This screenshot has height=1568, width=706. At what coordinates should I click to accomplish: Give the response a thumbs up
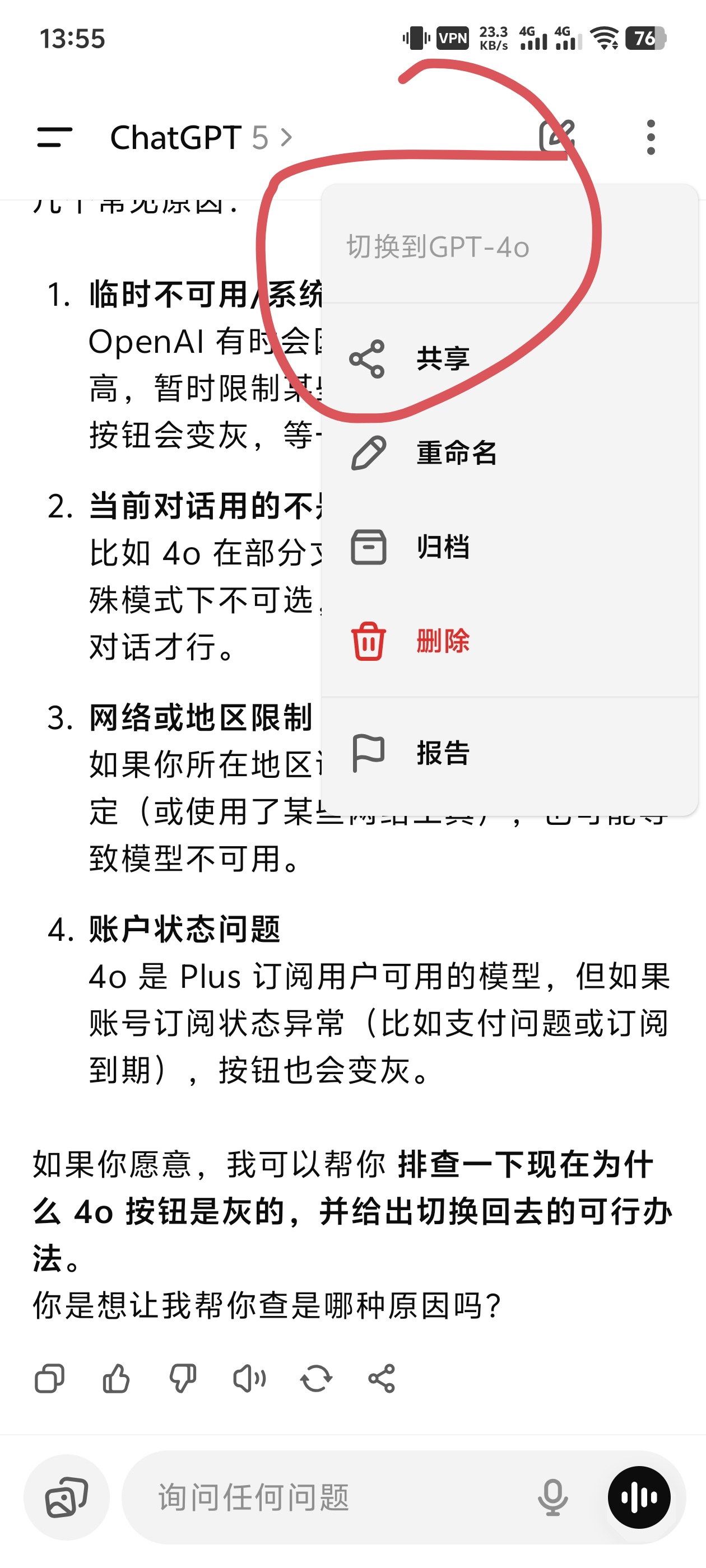point(116,1378)
